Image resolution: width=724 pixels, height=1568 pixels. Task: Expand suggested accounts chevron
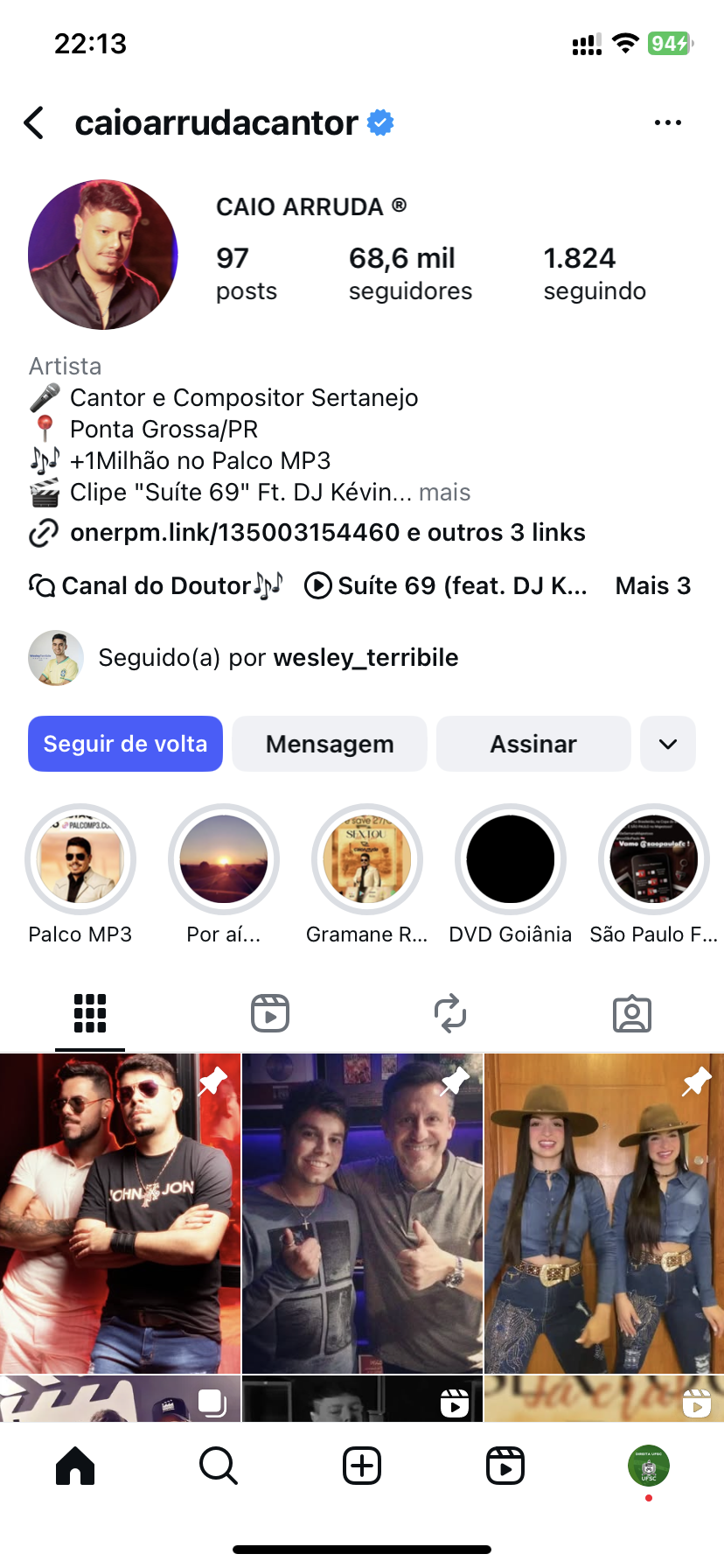[668, 744]
